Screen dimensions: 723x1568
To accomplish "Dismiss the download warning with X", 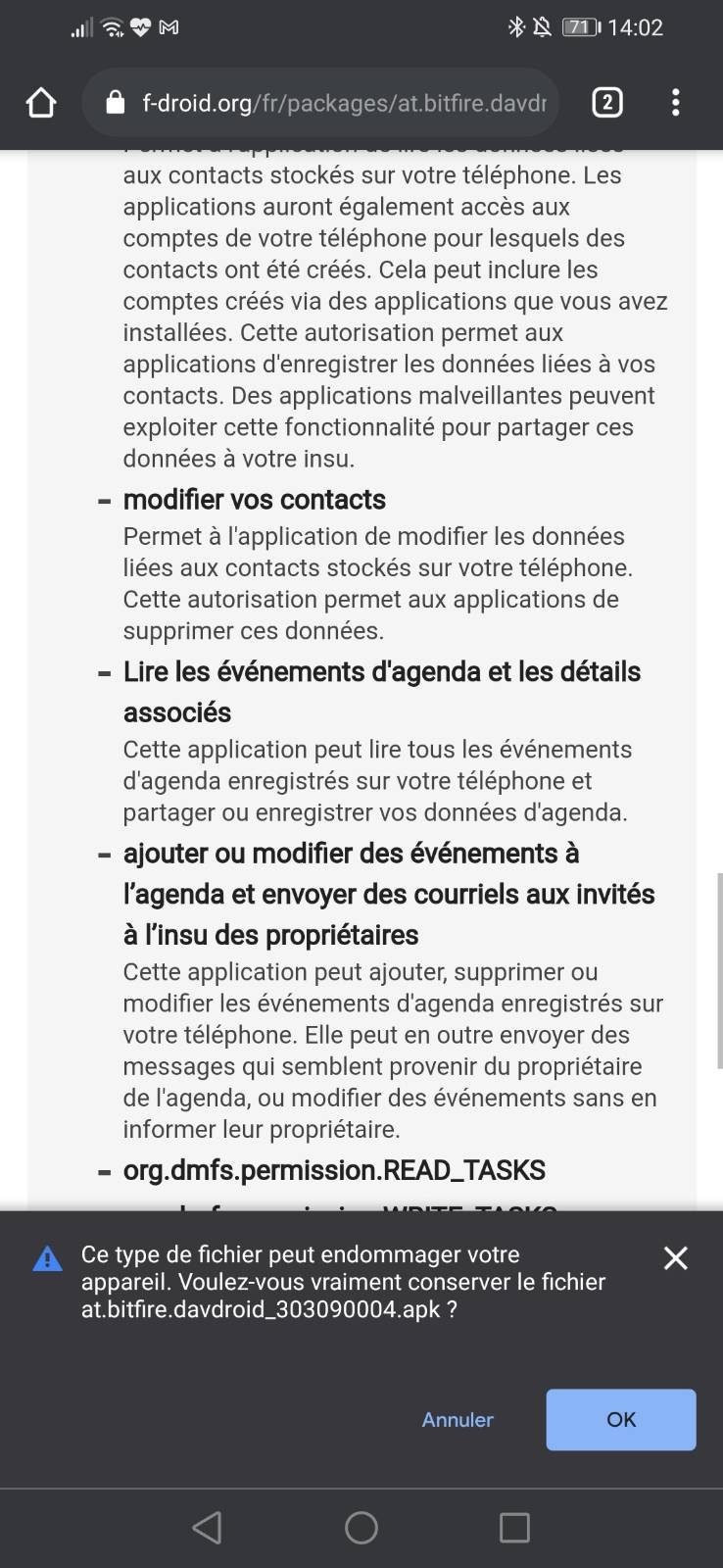I will coord(675,1257).
